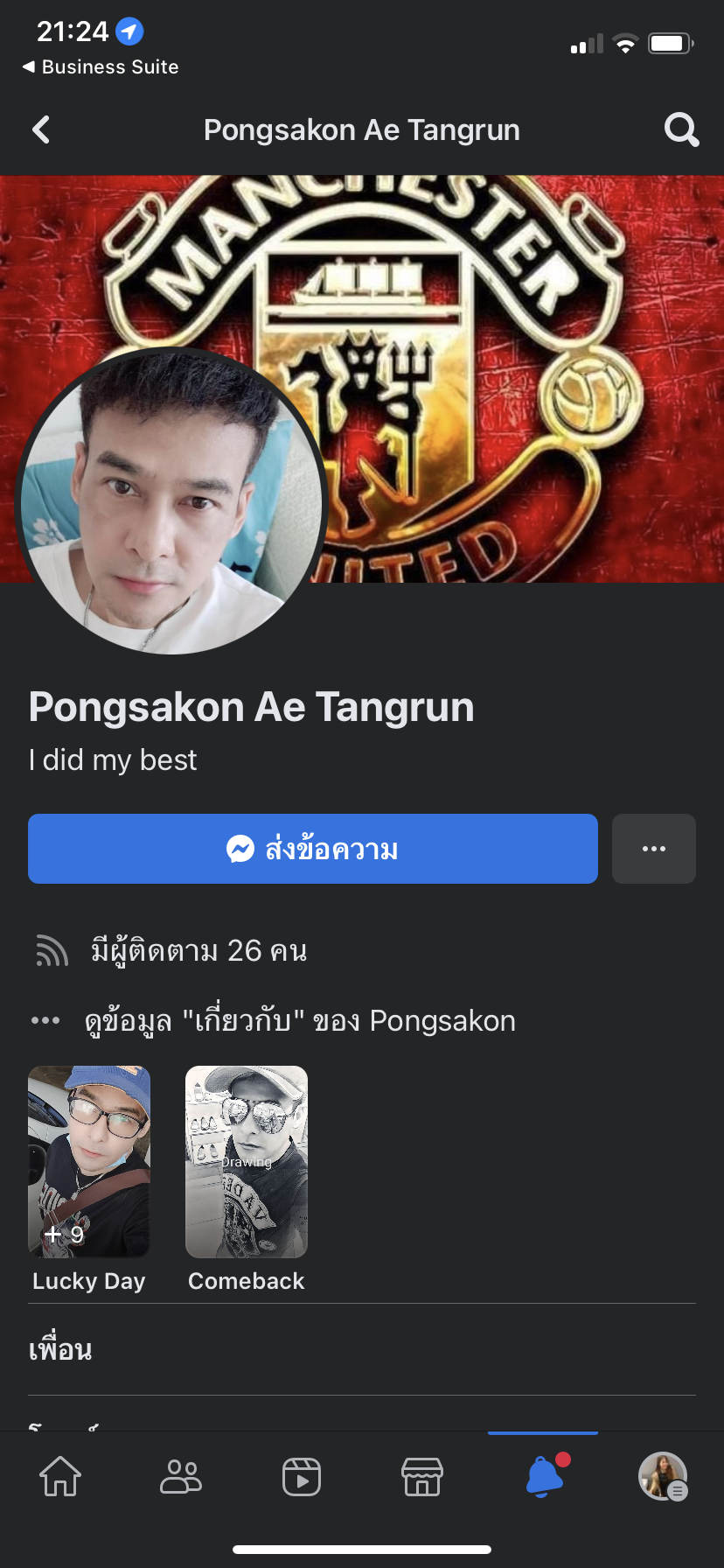Viewport: 724px width, 1568px height.
Task: Open the notifications bell tab
Action: 544,1476
